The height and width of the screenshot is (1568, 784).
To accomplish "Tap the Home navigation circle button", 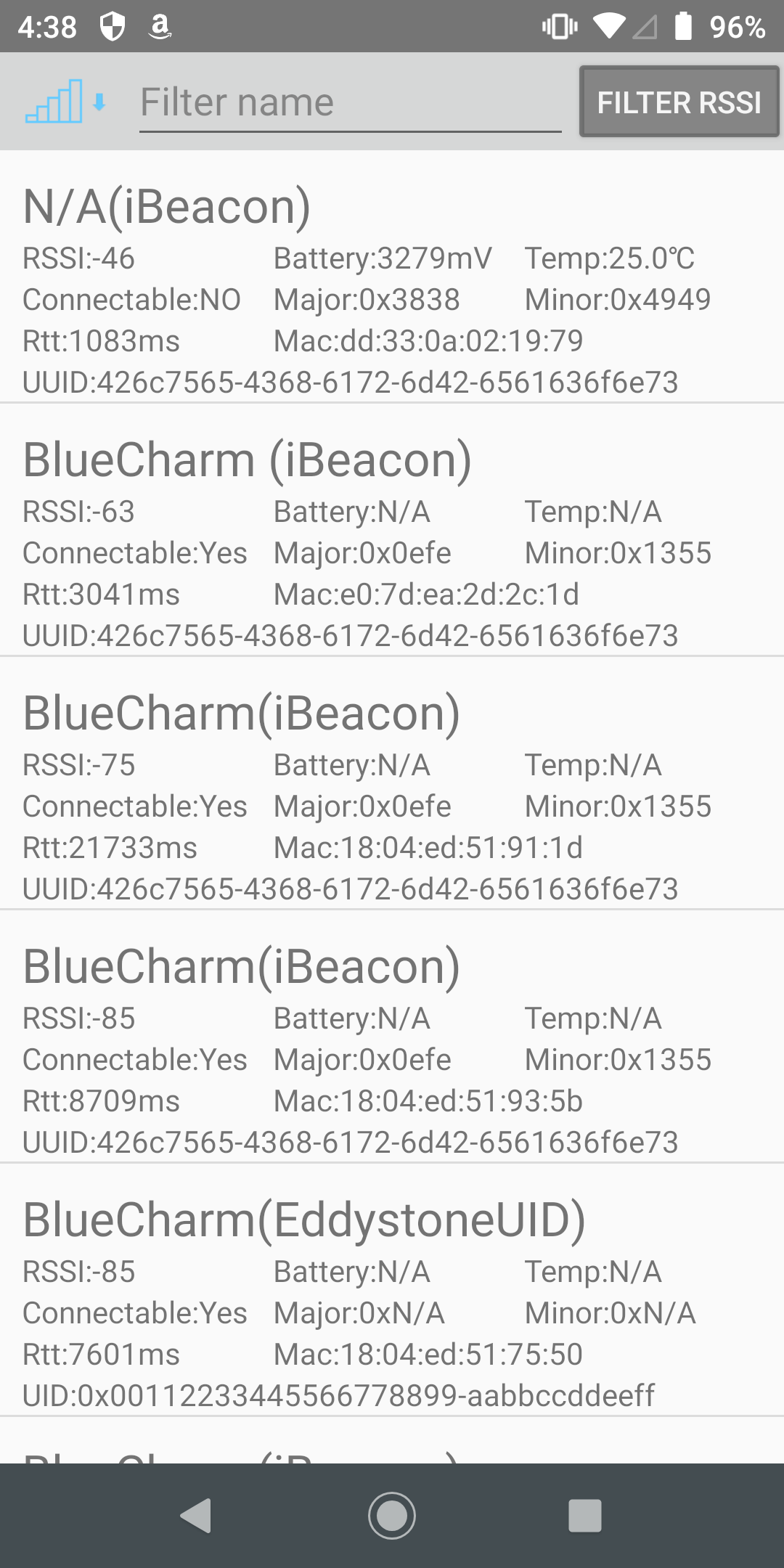I will pos(392,1516).
